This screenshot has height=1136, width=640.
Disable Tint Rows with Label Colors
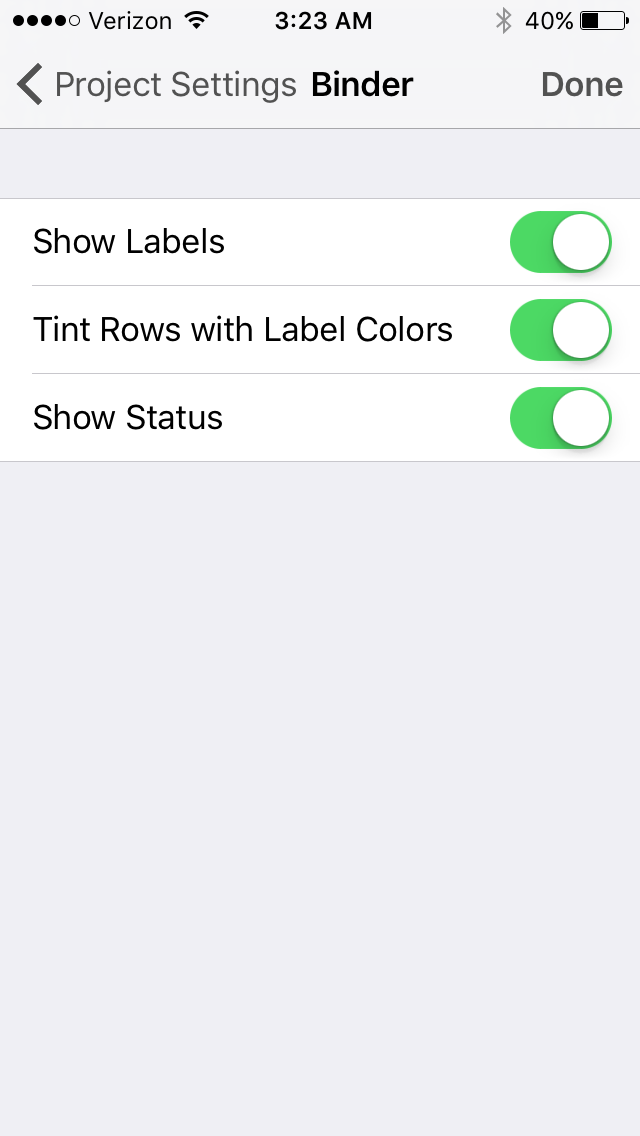(560, 330)
